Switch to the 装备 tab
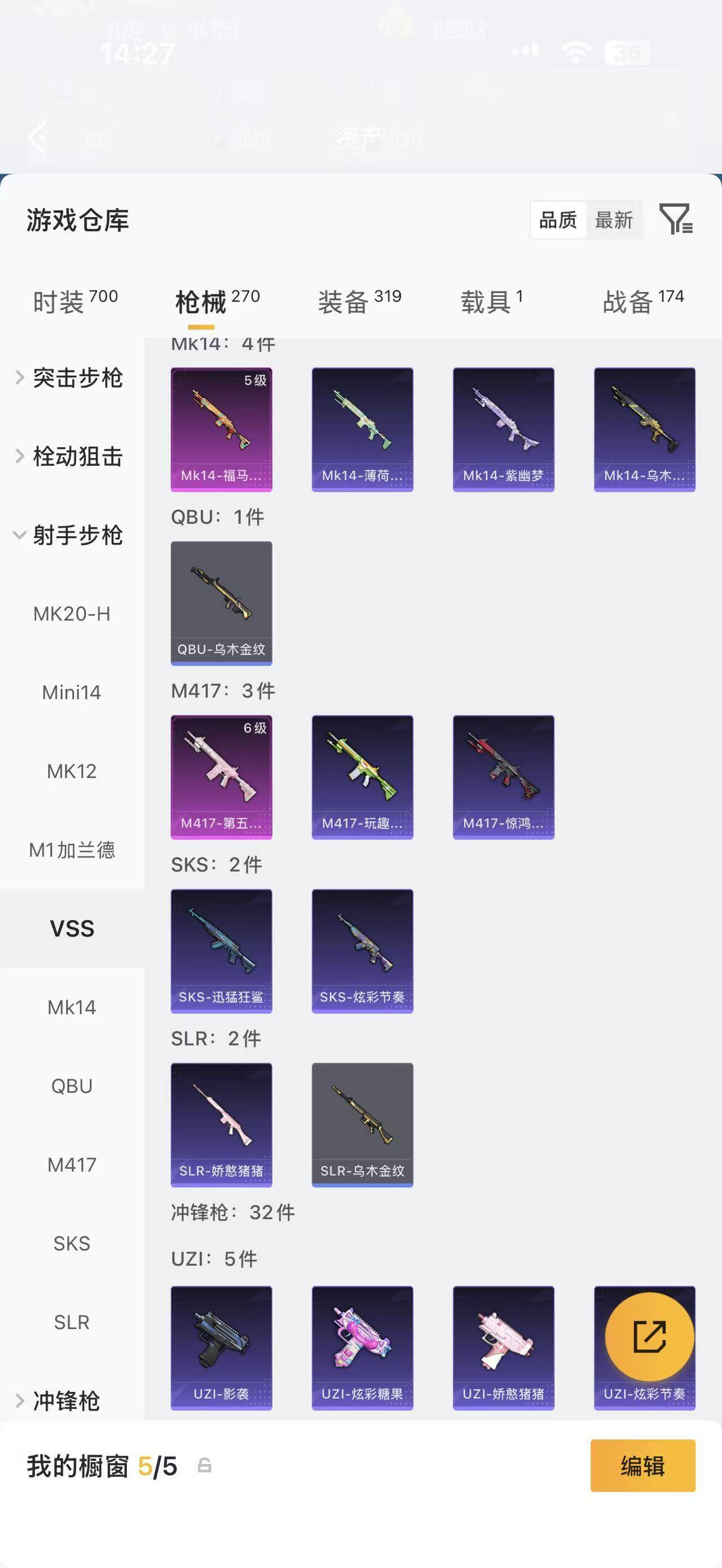 click(x=359, y=301)
